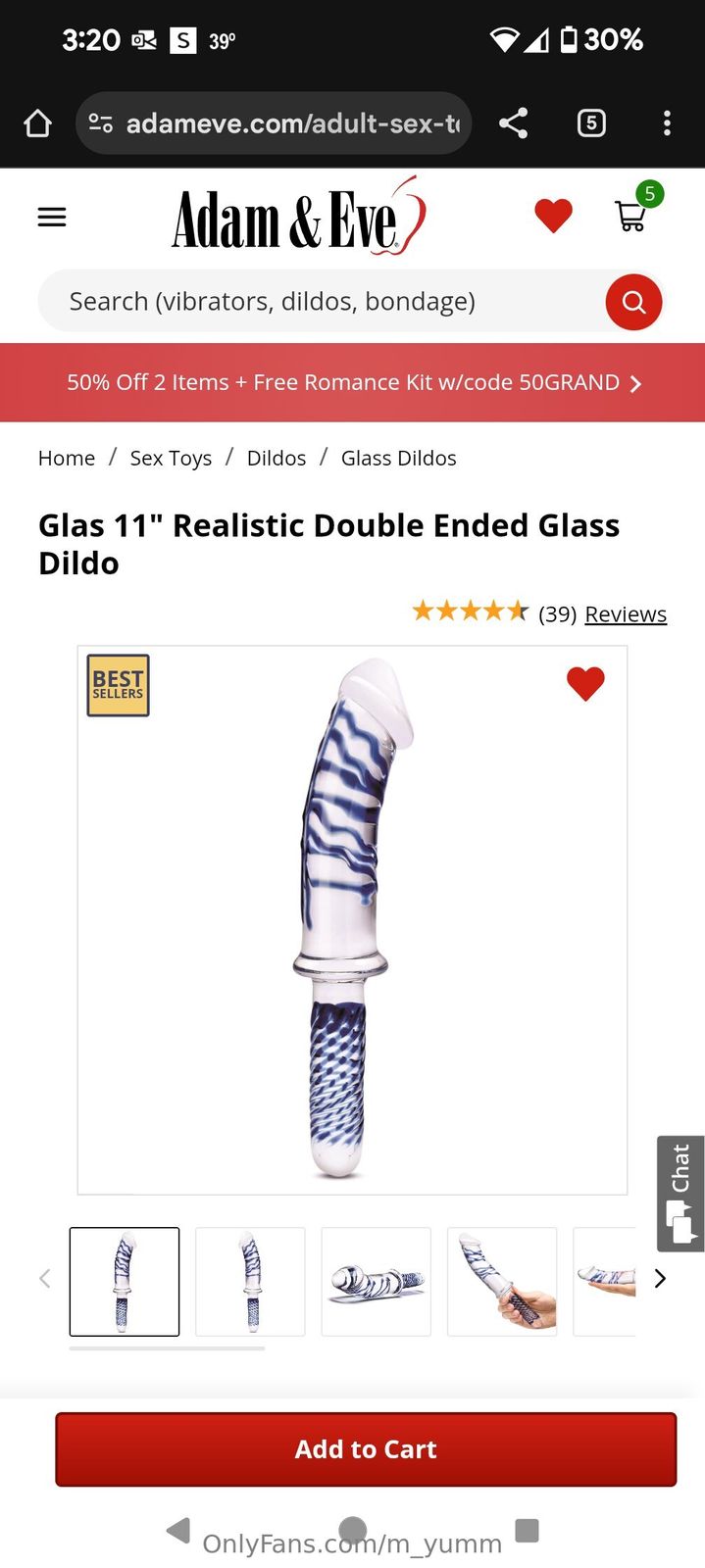Open the wishlist heart in header
Image resolution: width=705 pixels, height=1568 pixels.
pyautogui.click(x=553, y=217)
